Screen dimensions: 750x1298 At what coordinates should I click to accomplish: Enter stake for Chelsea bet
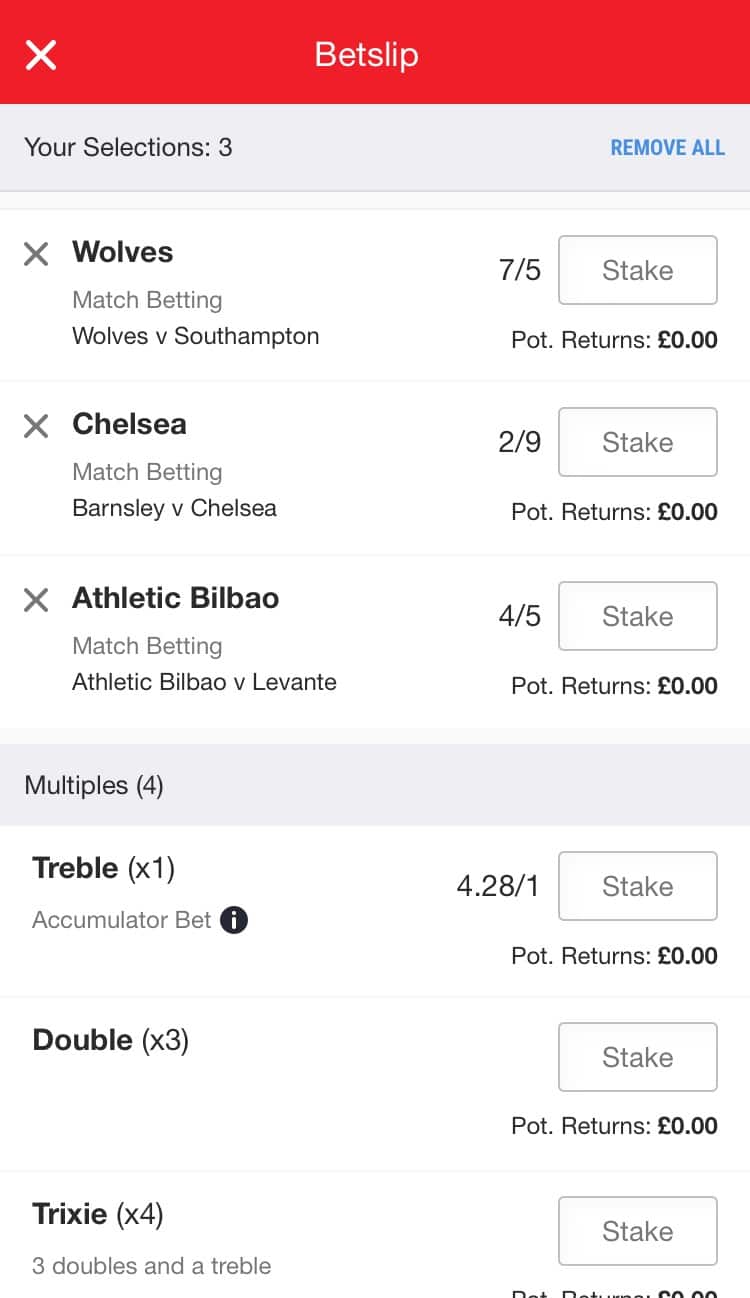(x=637, y=442)
